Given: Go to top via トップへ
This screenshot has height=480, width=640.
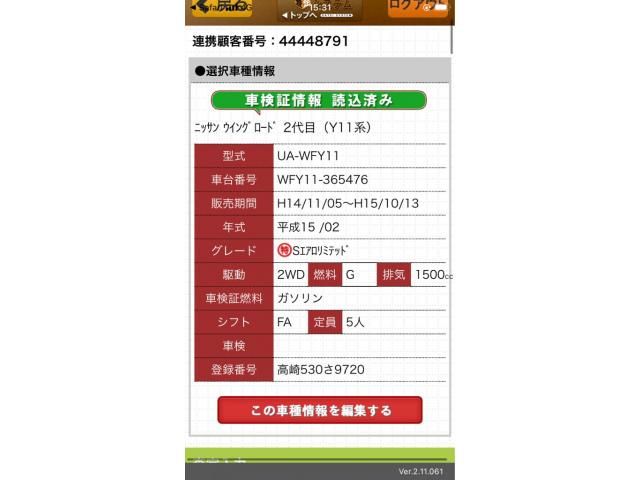Looking at the screenshot, I should 299,16.
